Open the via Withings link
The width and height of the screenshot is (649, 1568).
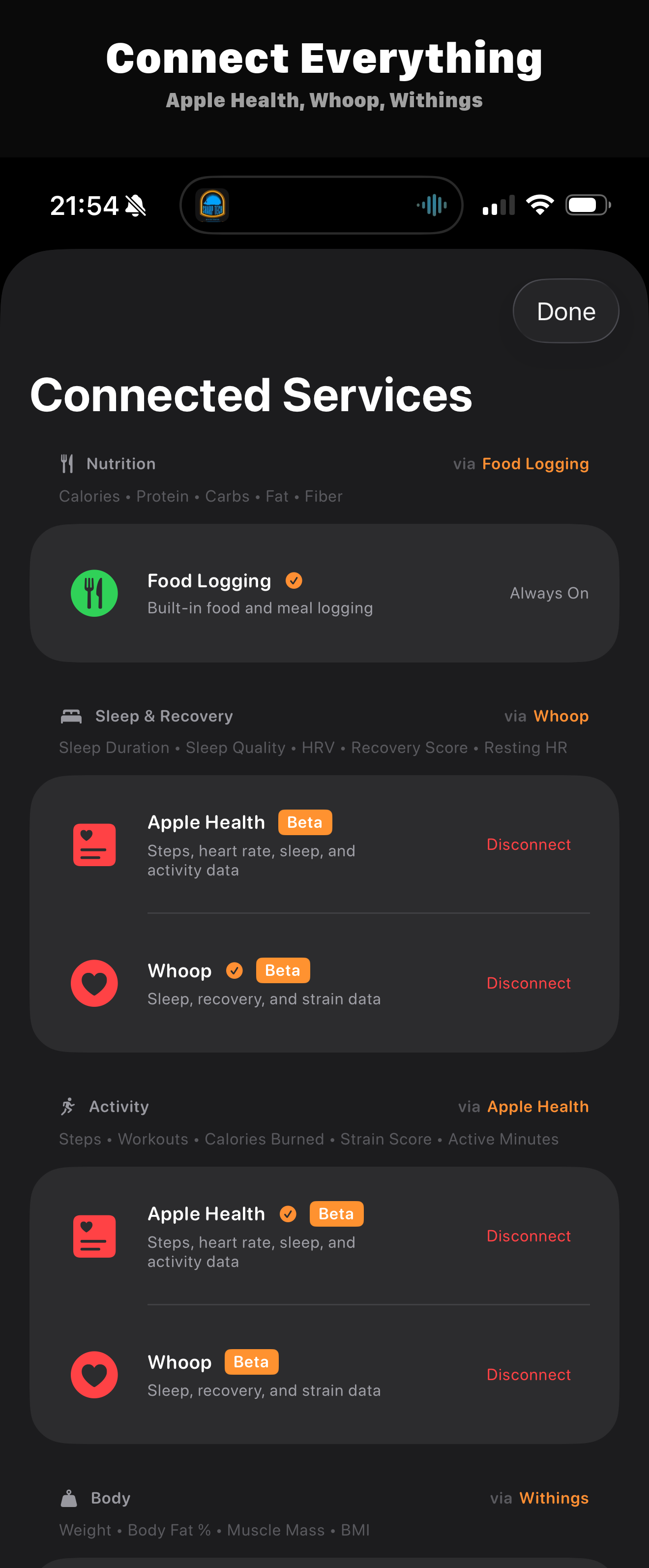click(553, 1498)
